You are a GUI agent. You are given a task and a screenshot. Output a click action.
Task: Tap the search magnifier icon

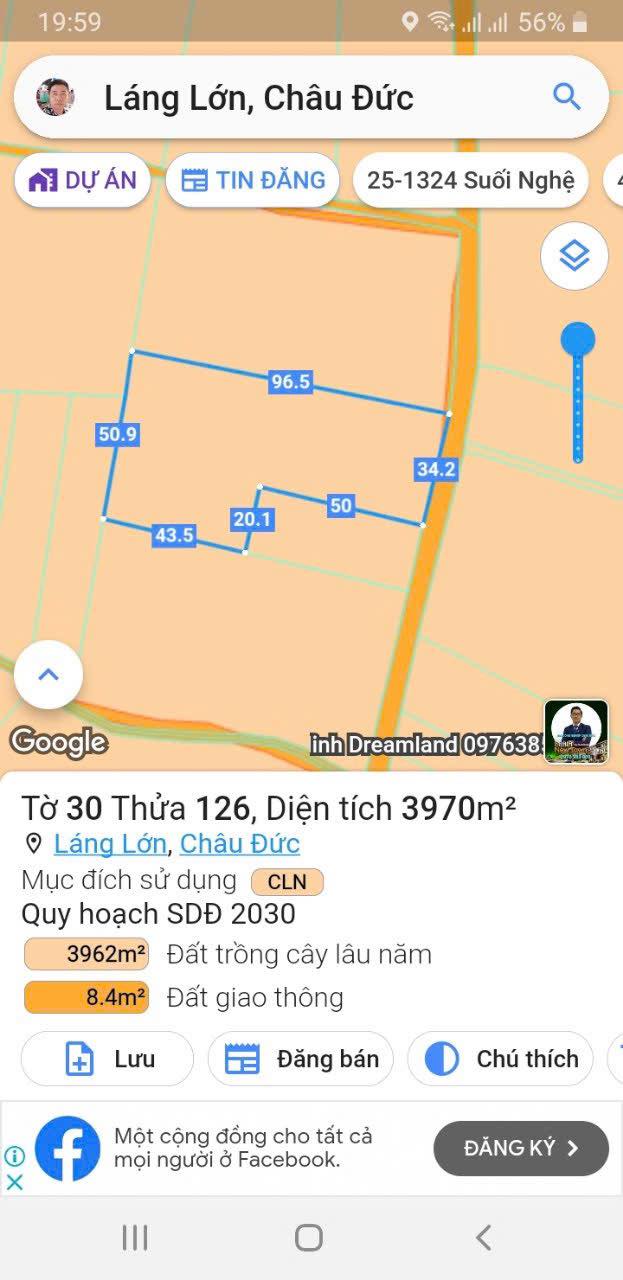point(566,97)
